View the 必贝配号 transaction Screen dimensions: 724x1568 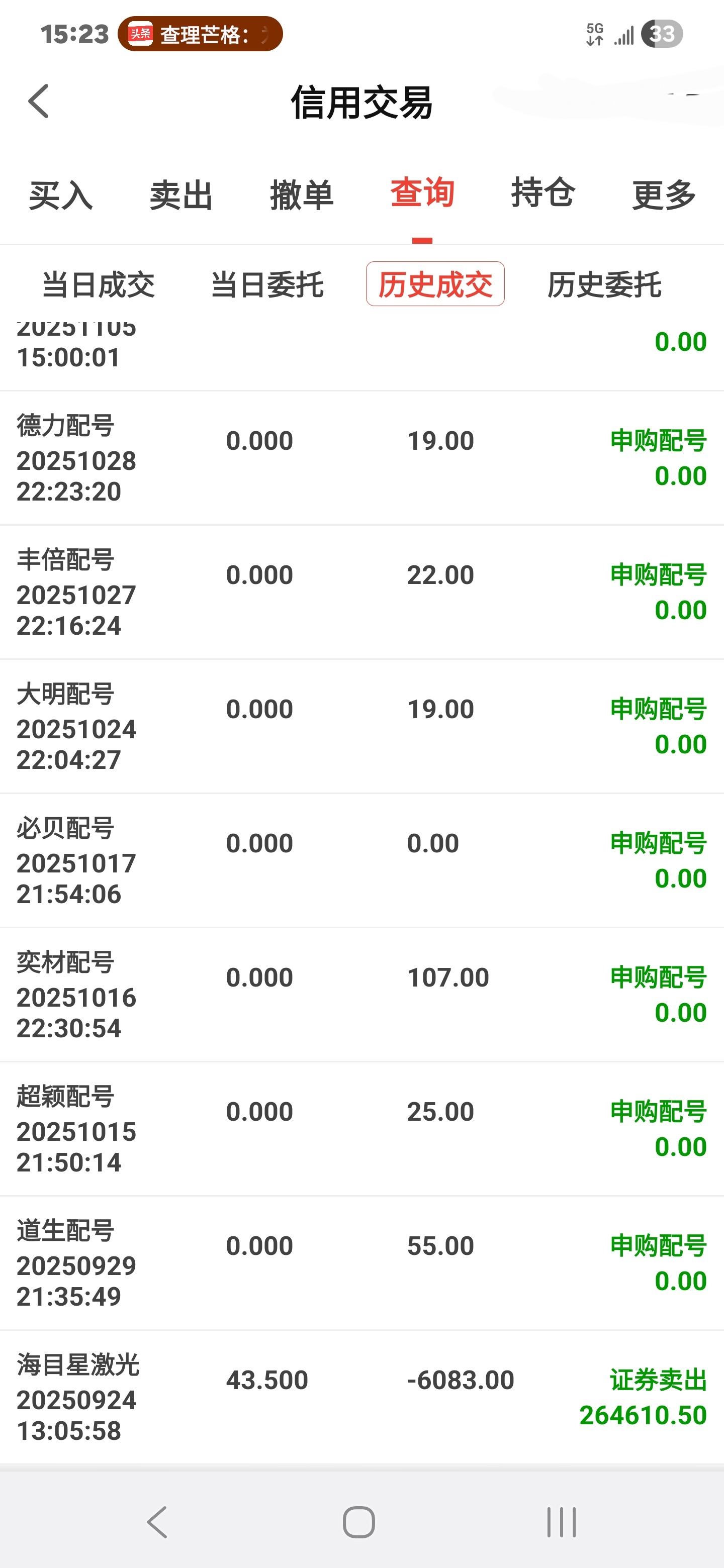coord(361,860)
